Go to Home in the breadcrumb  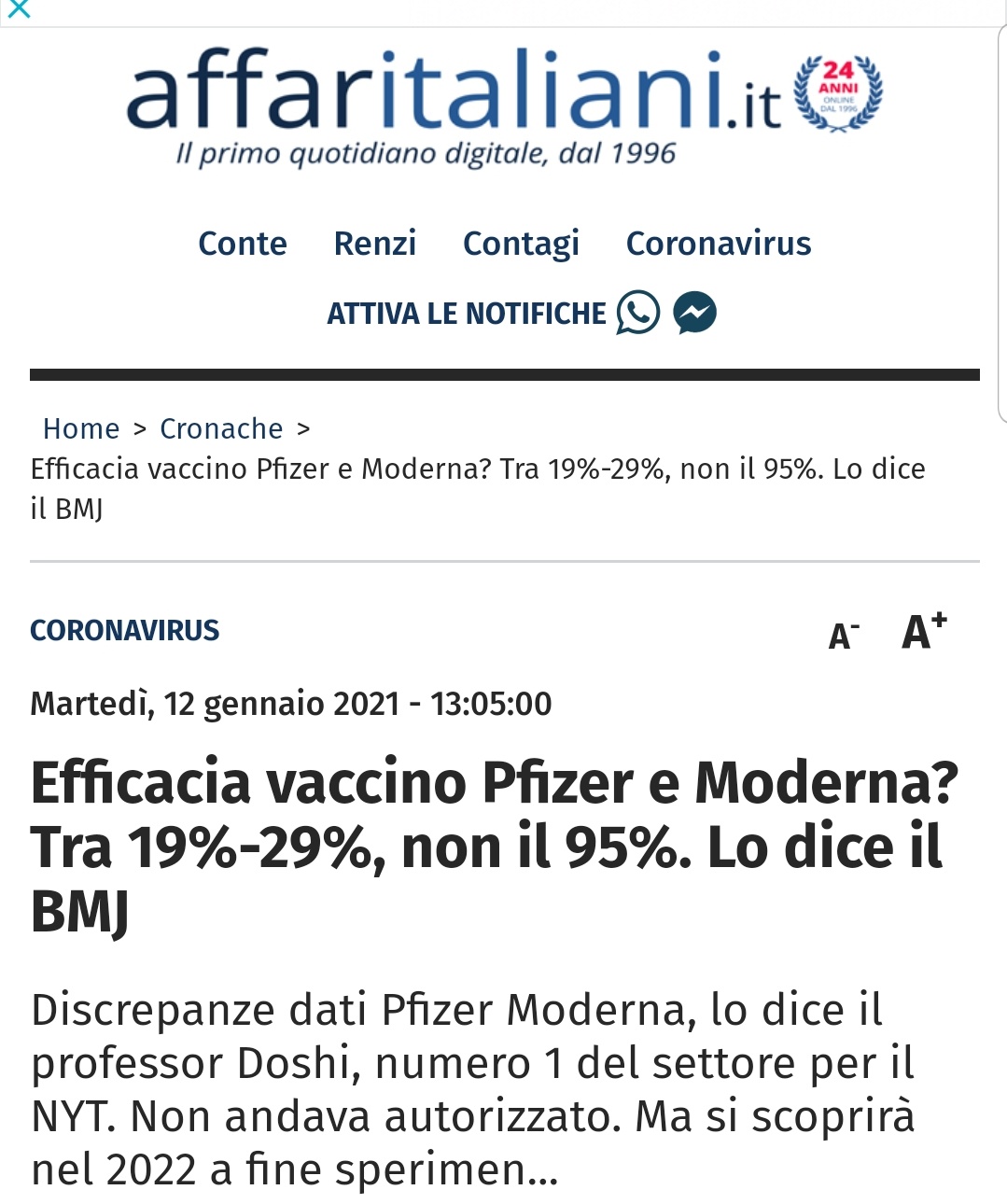tap(81, 428)
